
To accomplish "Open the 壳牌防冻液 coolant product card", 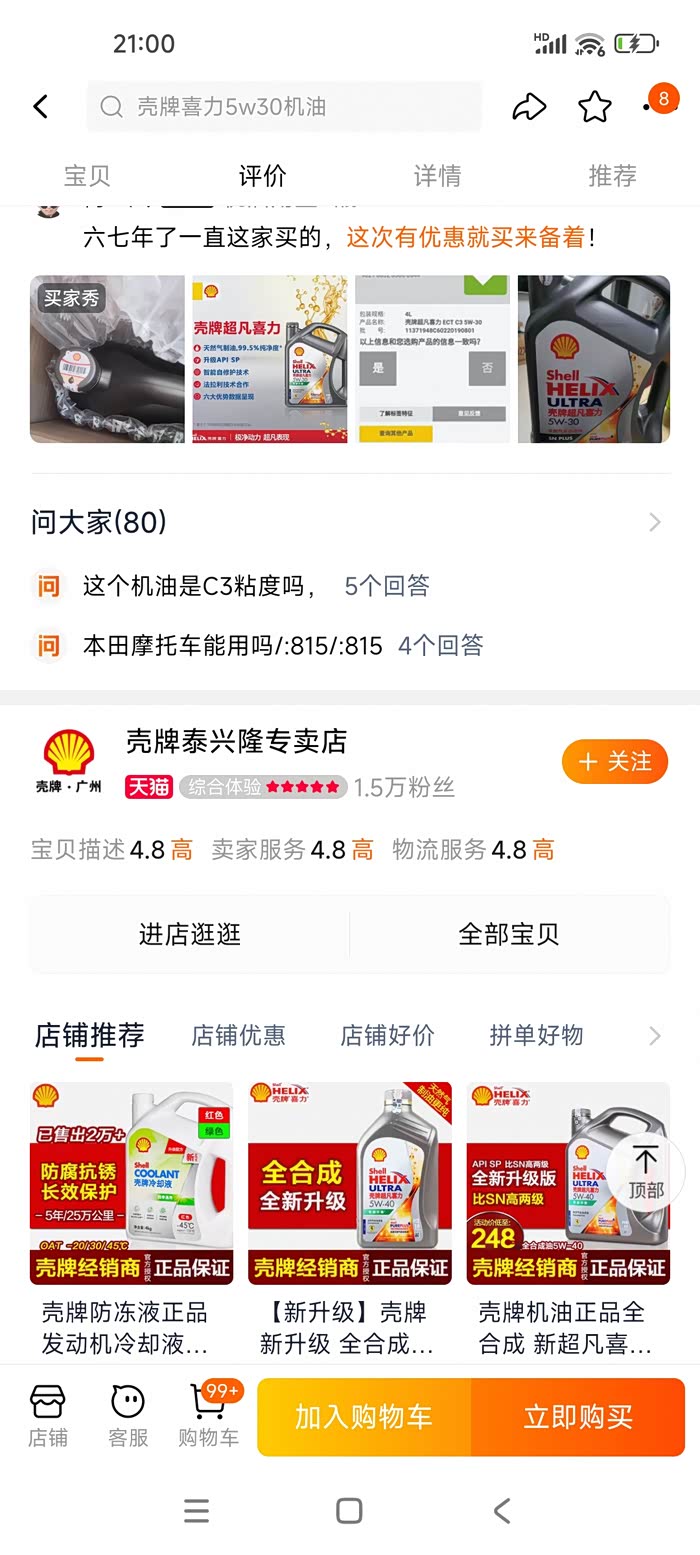I will tap(131, 1220).
